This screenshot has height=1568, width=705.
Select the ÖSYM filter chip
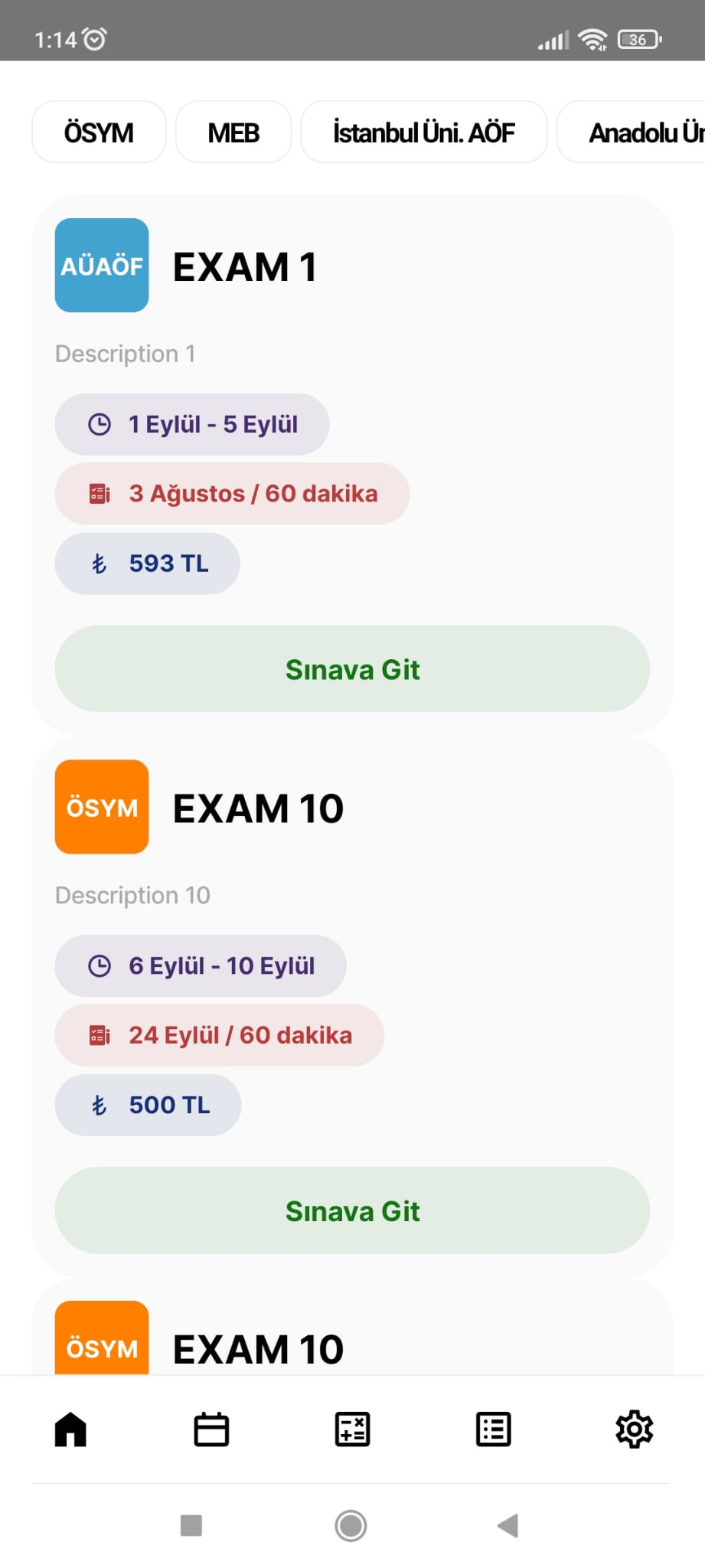pyautogui.click(x=99, y=132)
